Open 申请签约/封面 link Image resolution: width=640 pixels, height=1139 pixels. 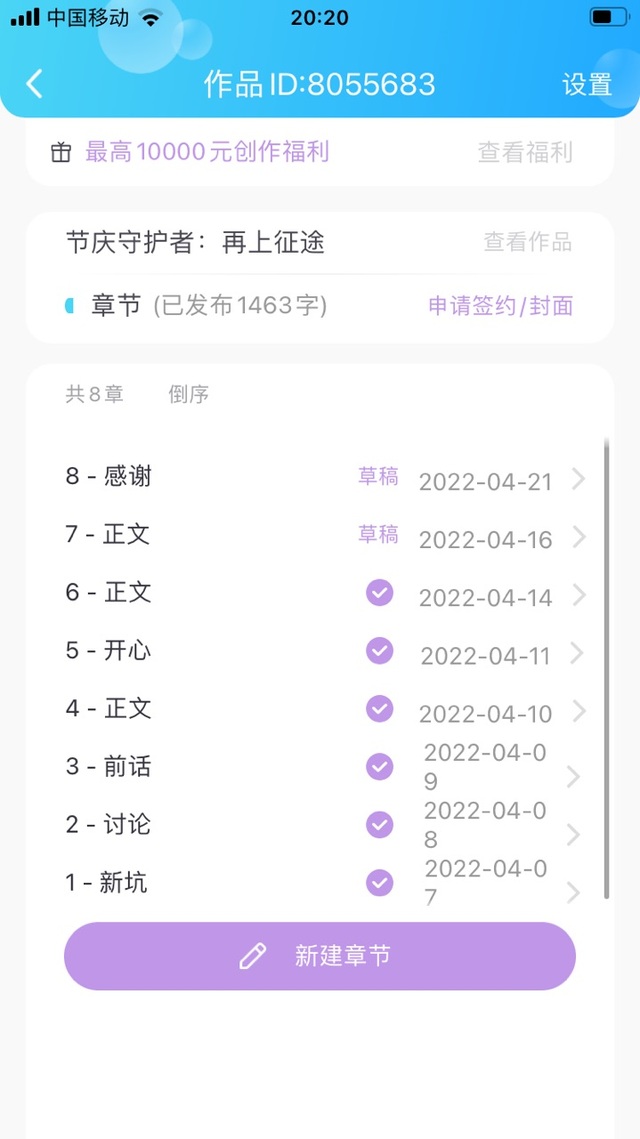tap(500, 306)
